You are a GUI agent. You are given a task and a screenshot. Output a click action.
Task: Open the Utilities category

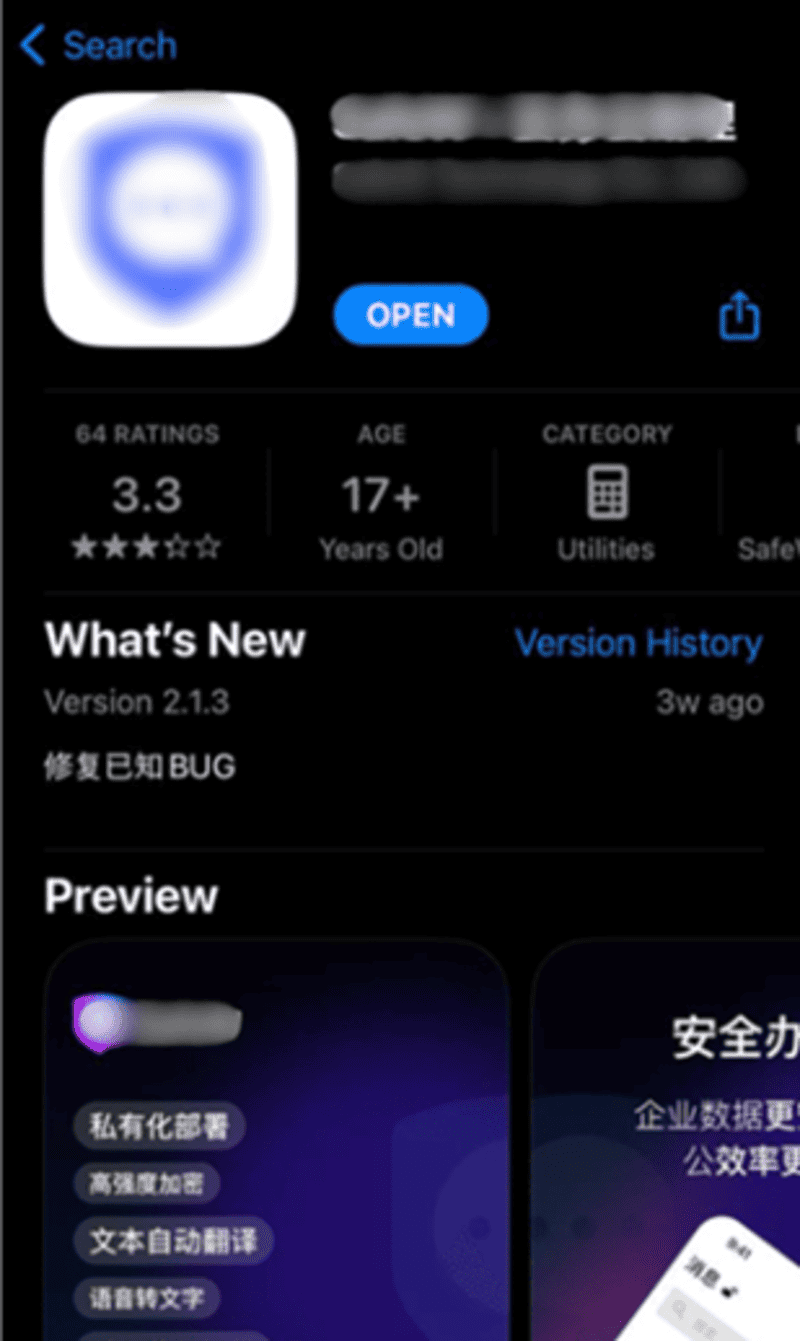pyautogui.click(x=606, y=494)
